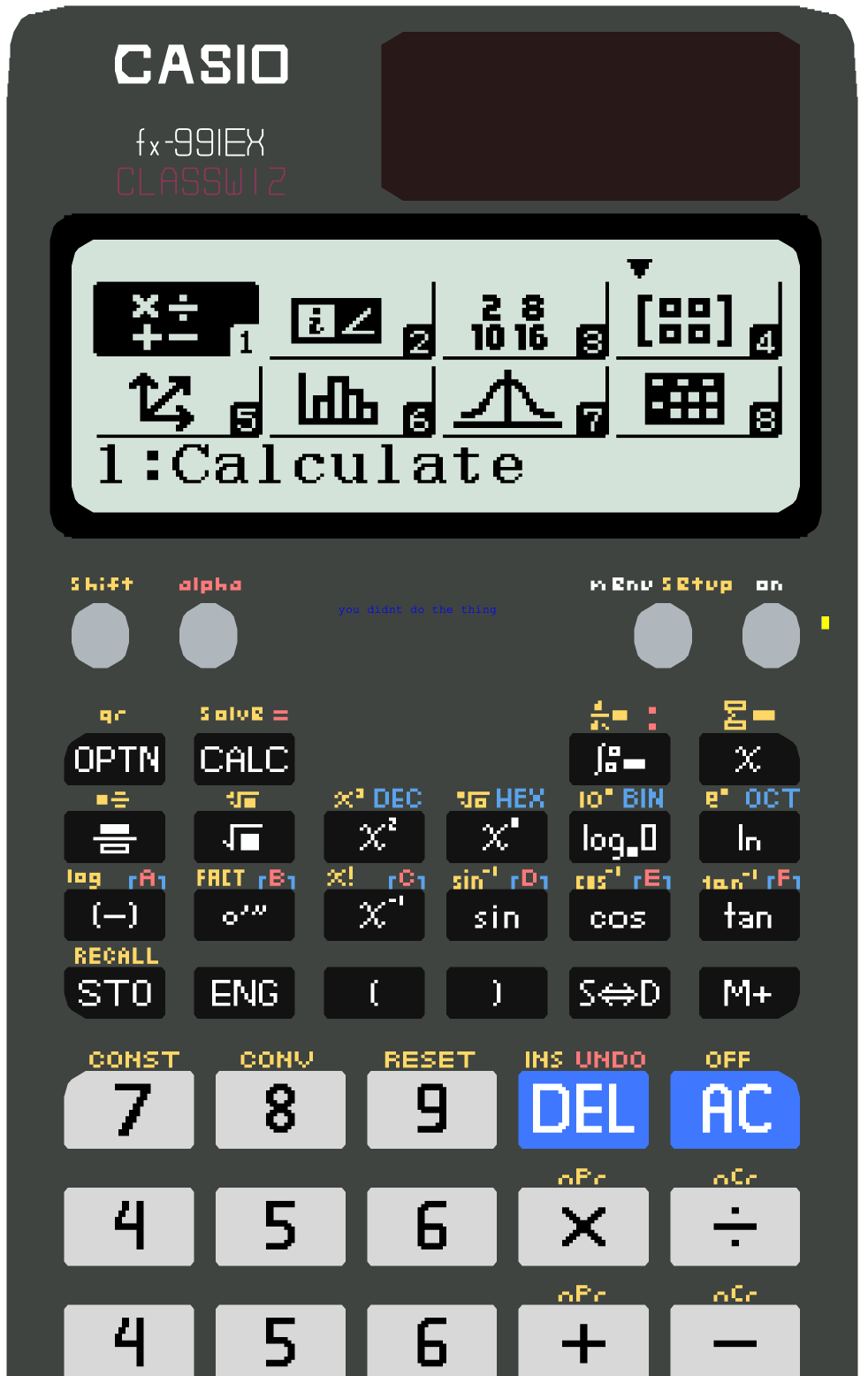Tap the cos key
The width and height of the screenshot is (868, 1376).
[619, 915]
